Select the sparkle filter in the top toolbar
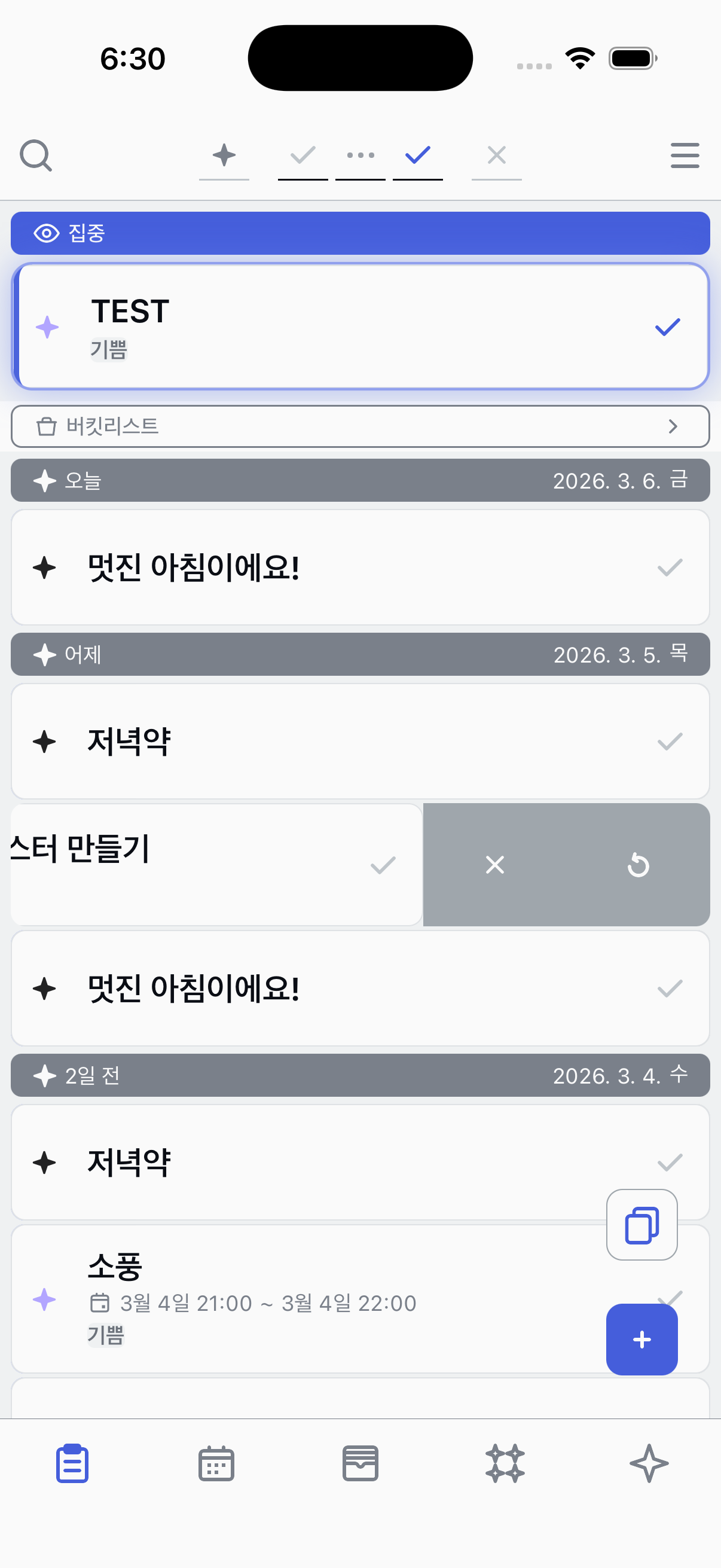The width and height of the screenshot is (721, 1568). point(225,157)
